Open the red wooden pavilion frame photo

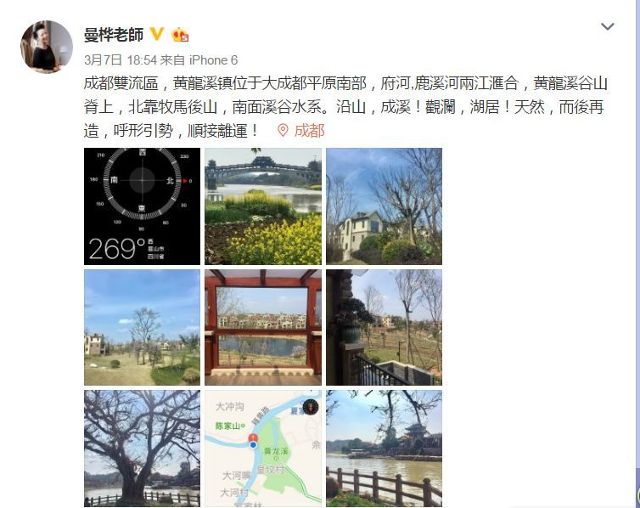click(263, 327)
